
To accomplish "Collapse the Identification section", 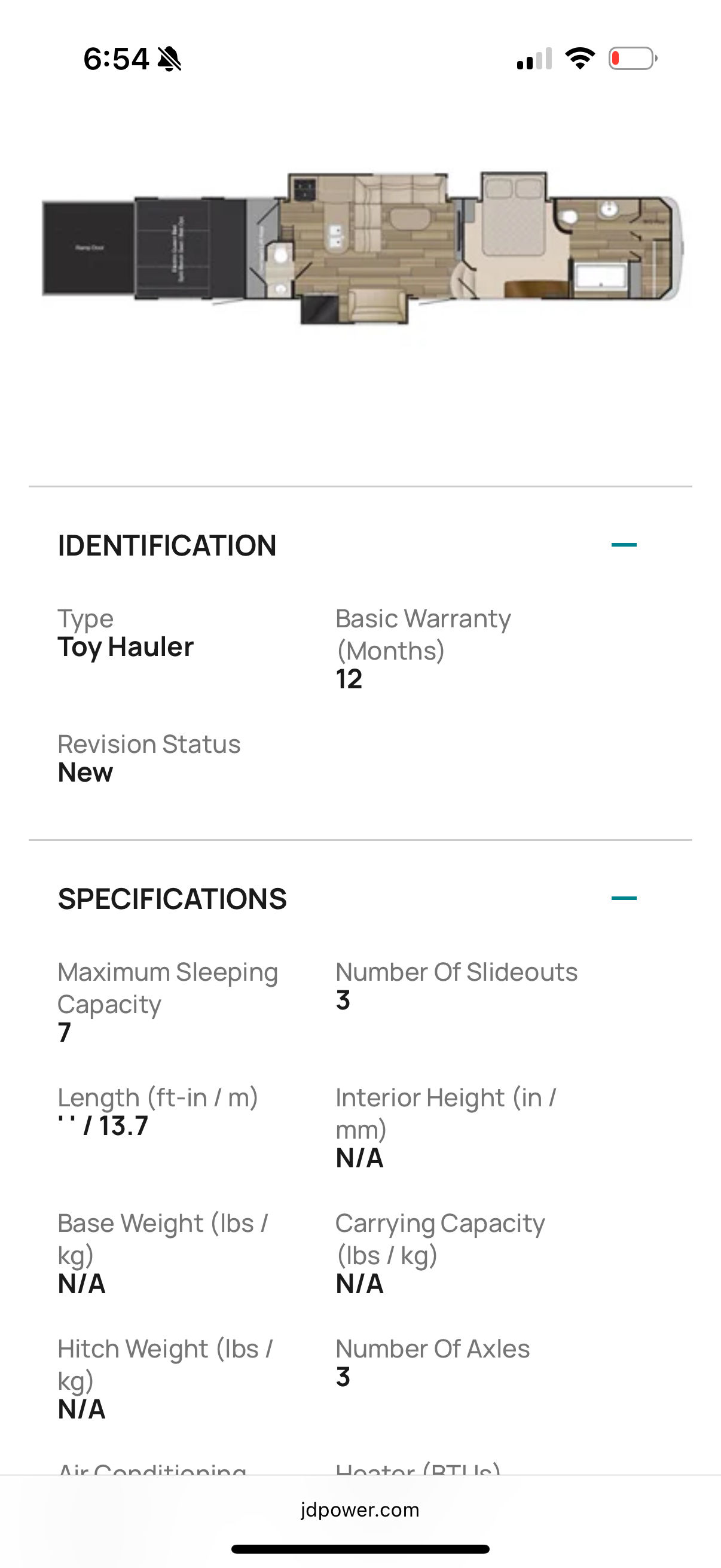I will pos(624,545).
